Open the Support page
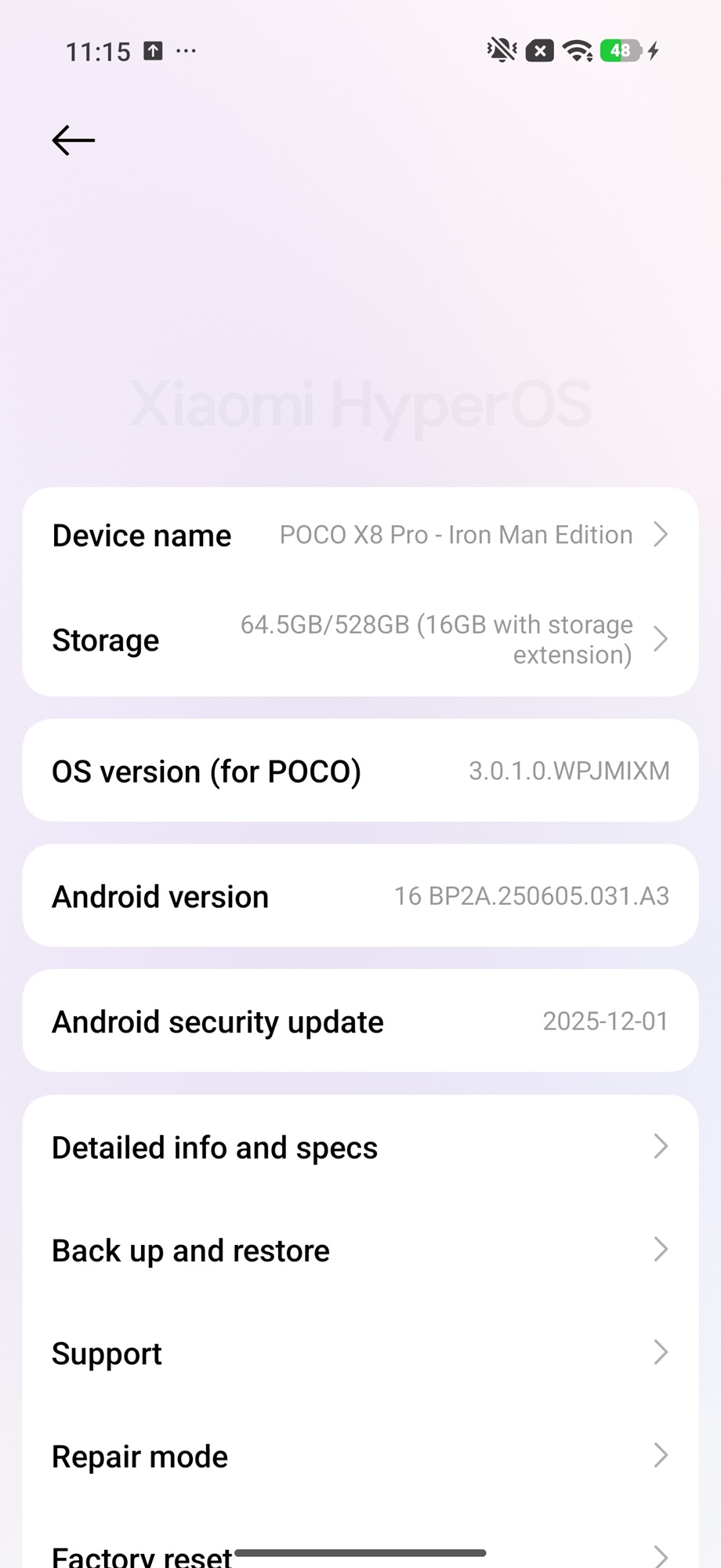The image size is (721, 1568). [360, 1354]
